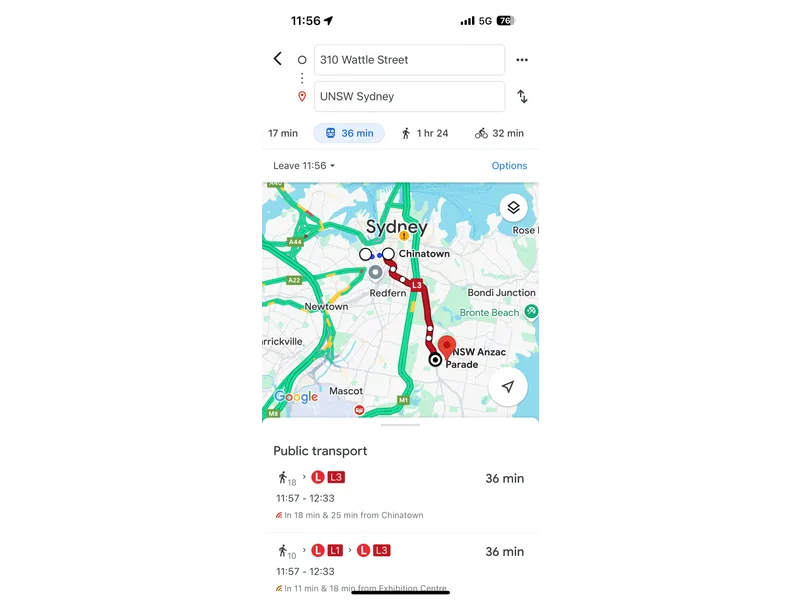Open the L1 then L3 route option

point(400,567)
